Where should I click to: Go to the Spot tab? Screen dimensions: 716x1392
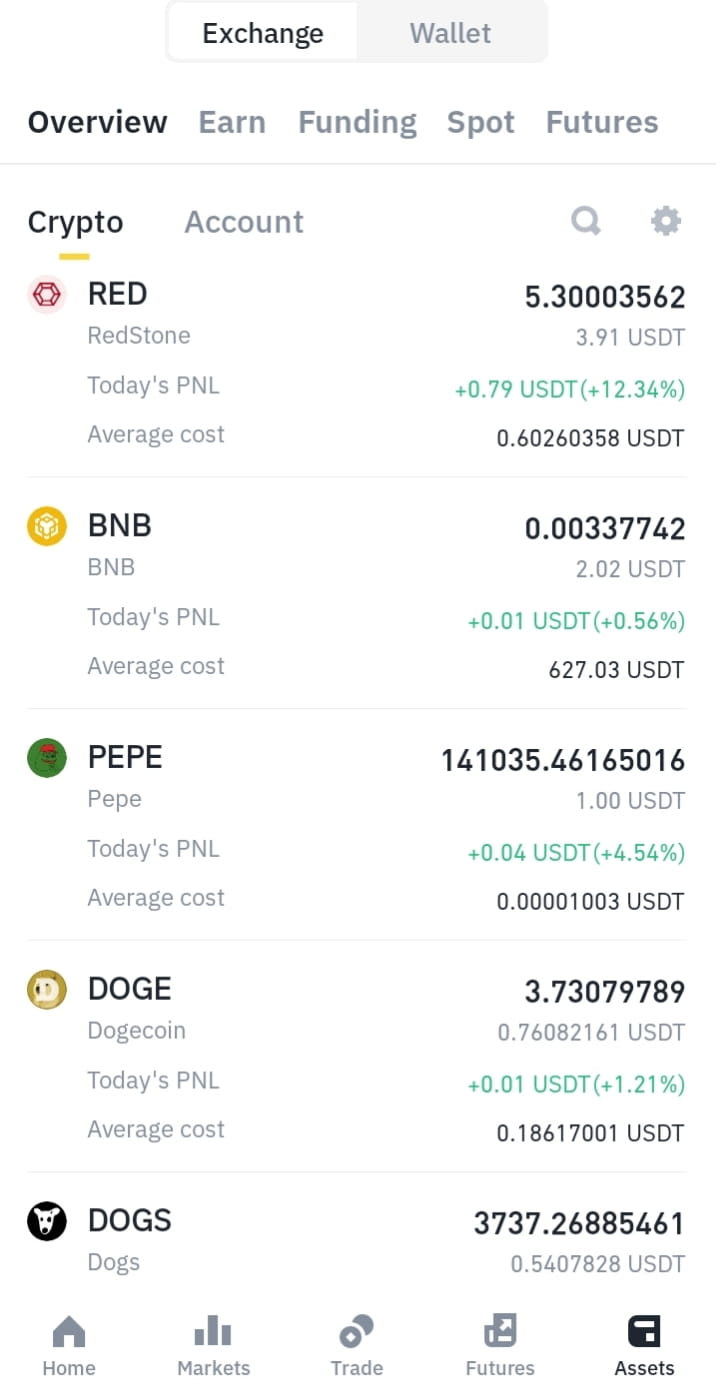(481, 122)
